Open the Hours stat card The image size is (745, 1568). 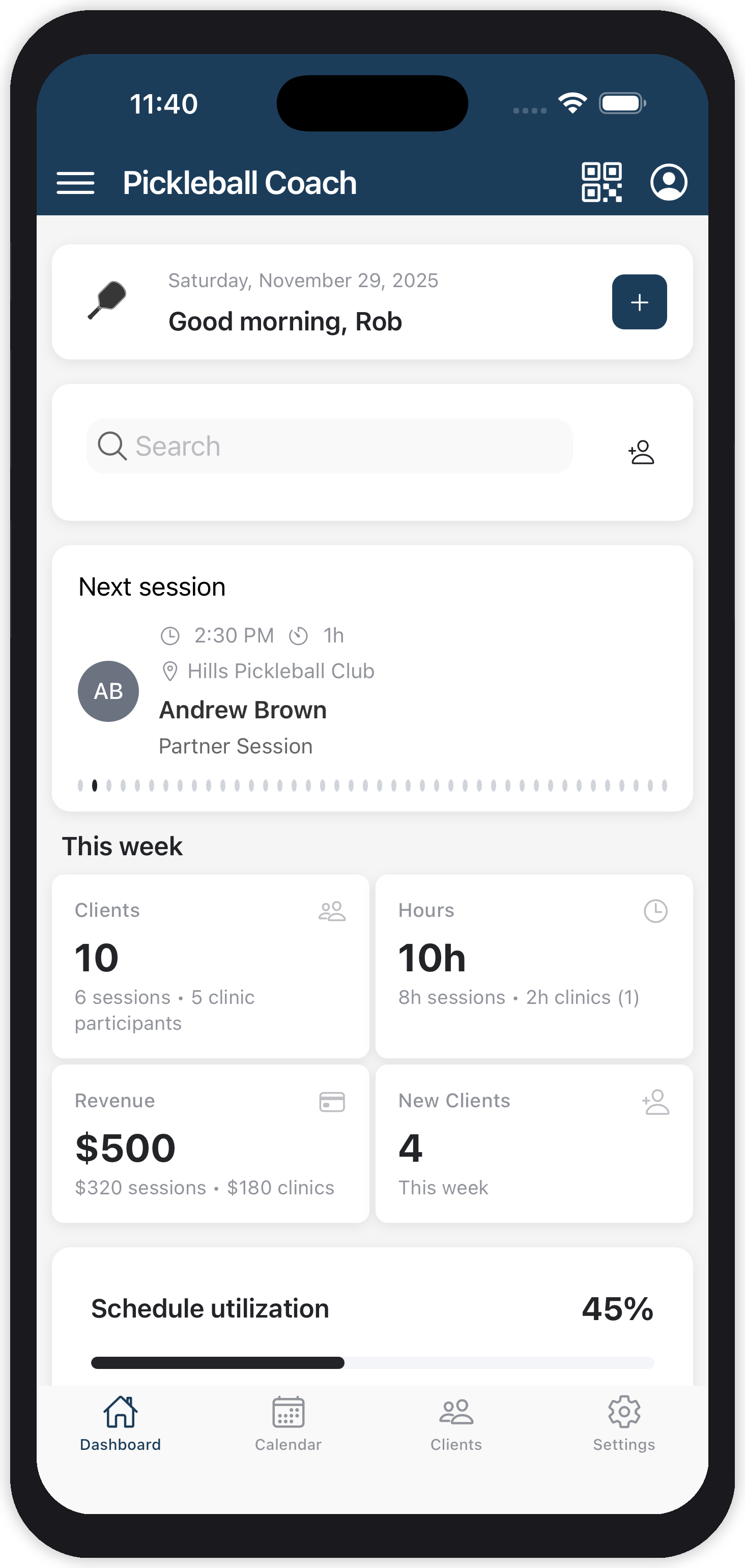[x=534, y=966]
